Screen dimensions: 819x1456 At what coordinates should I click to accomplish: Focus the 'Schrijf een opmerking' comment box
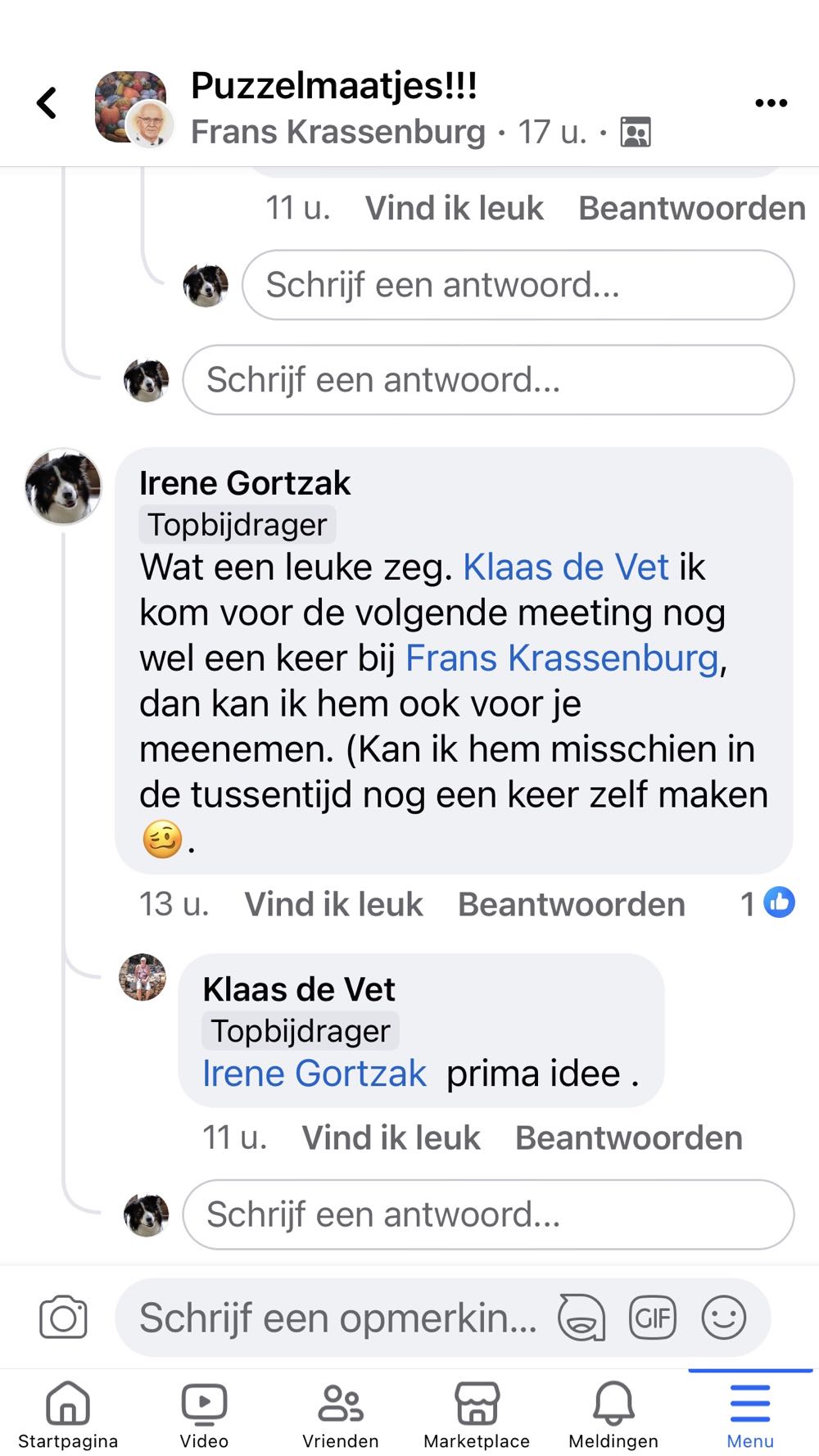(336, 1318)
